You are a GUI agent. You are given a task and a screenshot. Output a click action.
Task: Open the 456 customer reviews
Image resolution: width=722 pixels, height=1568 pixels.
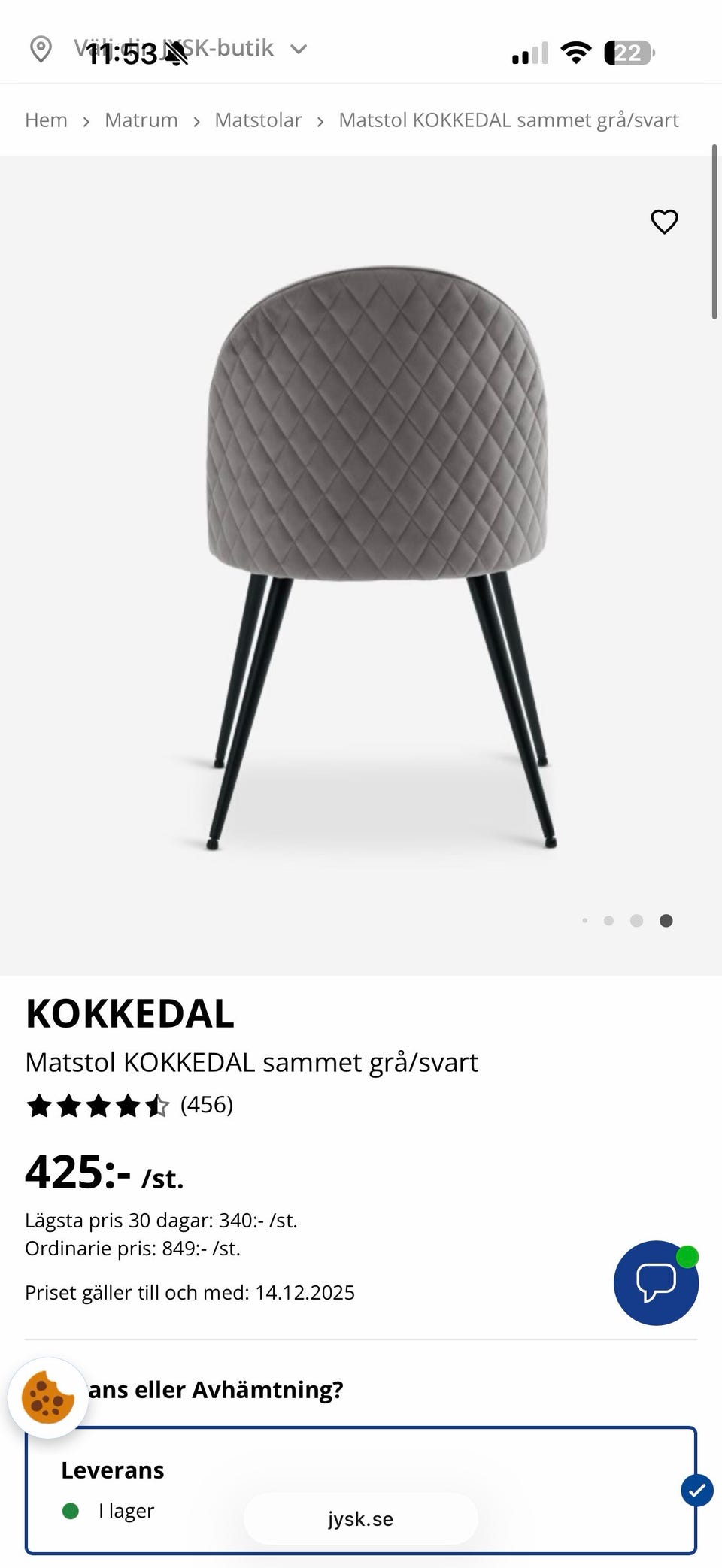(207, 1105)
